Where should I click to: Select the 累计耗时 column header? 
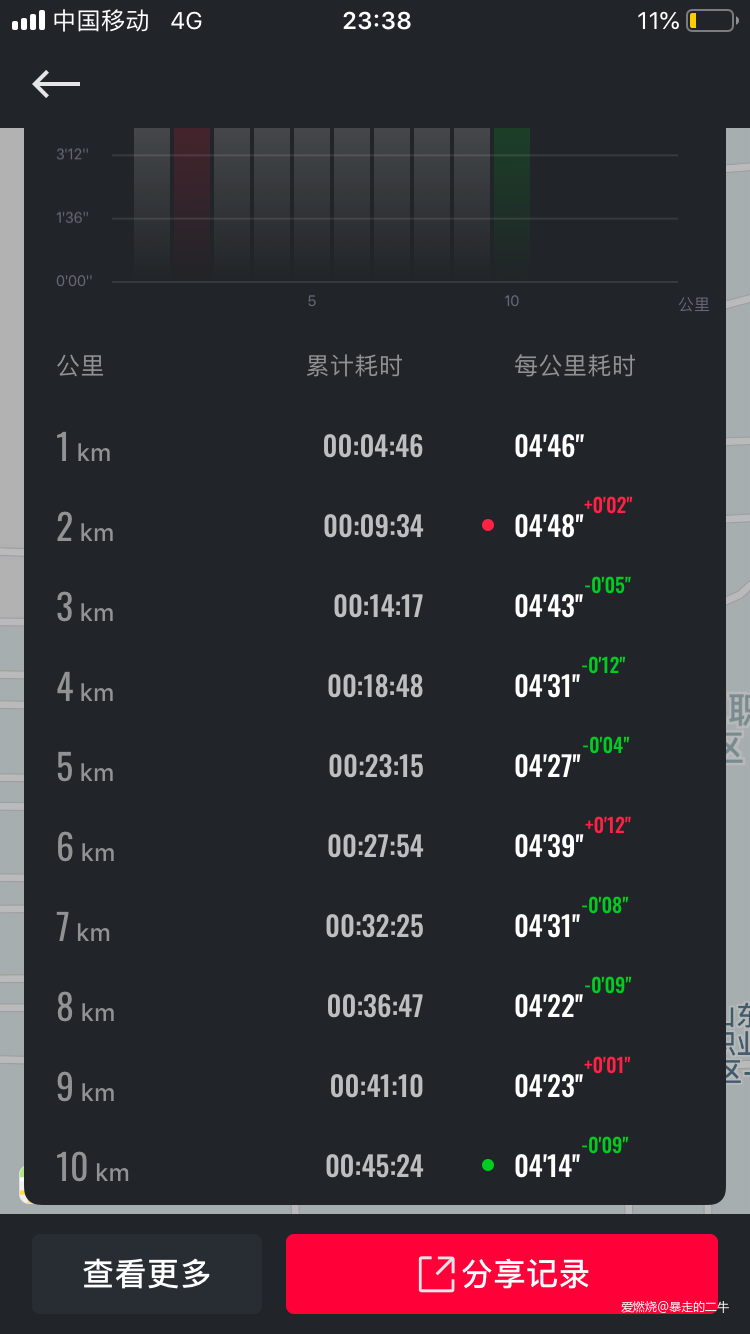point(354,366)
